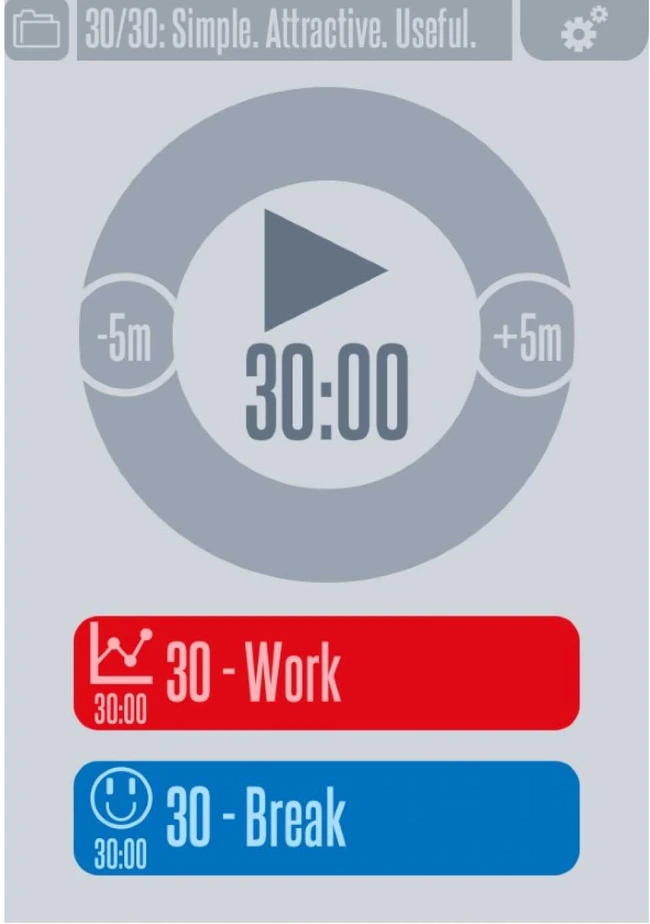Screen dimensions: 650x924
Task: Select the blue 30 - Break task
Action: click(x=326, y=818)
